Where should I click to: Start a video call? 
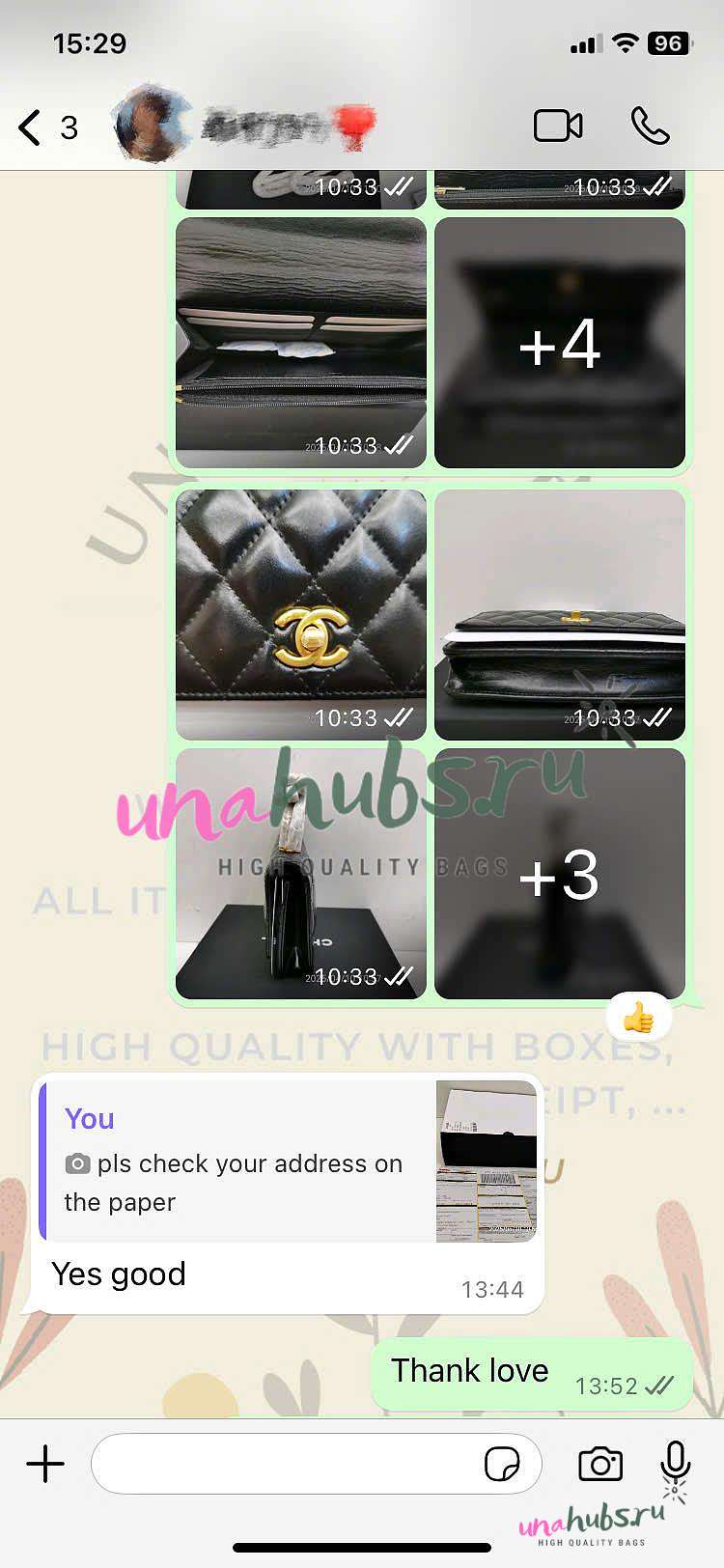click(x=558, y=126)
